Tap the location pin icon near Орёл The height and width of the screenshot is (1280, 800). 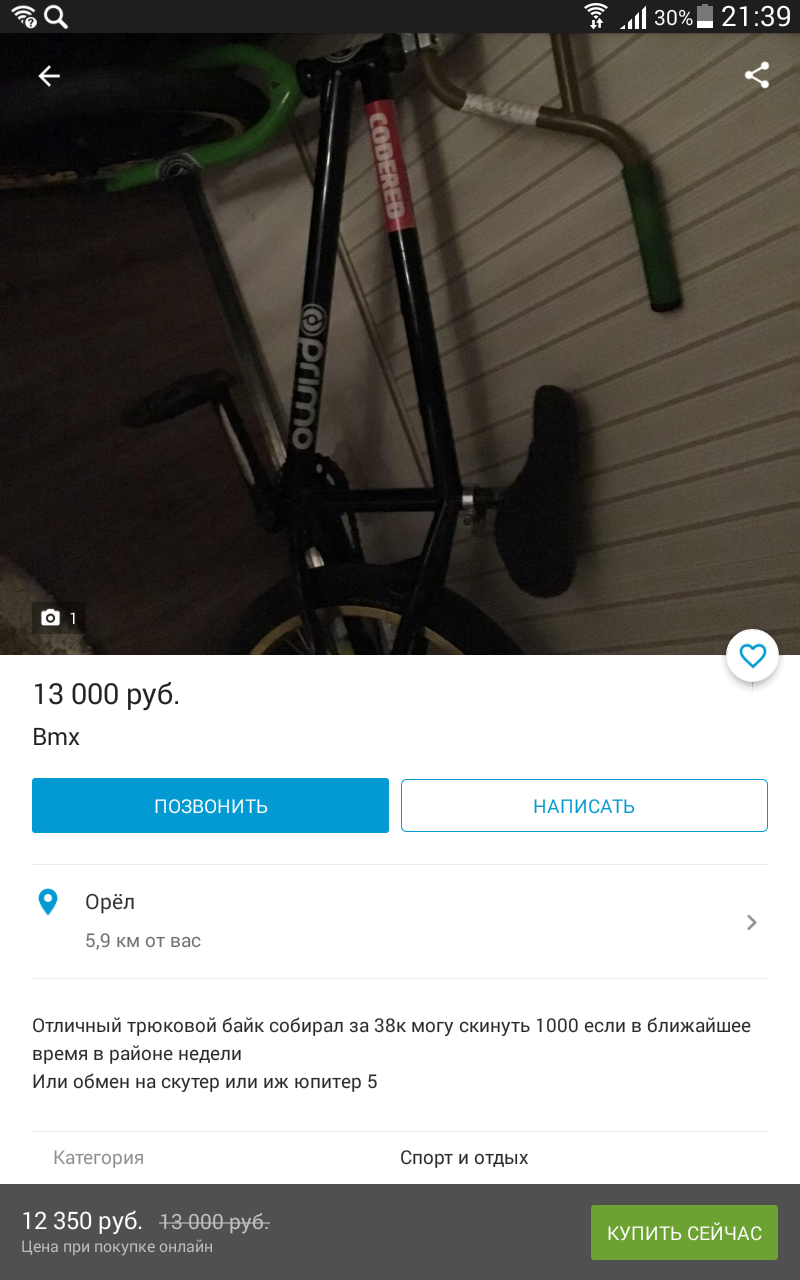[x=47, y=901]
